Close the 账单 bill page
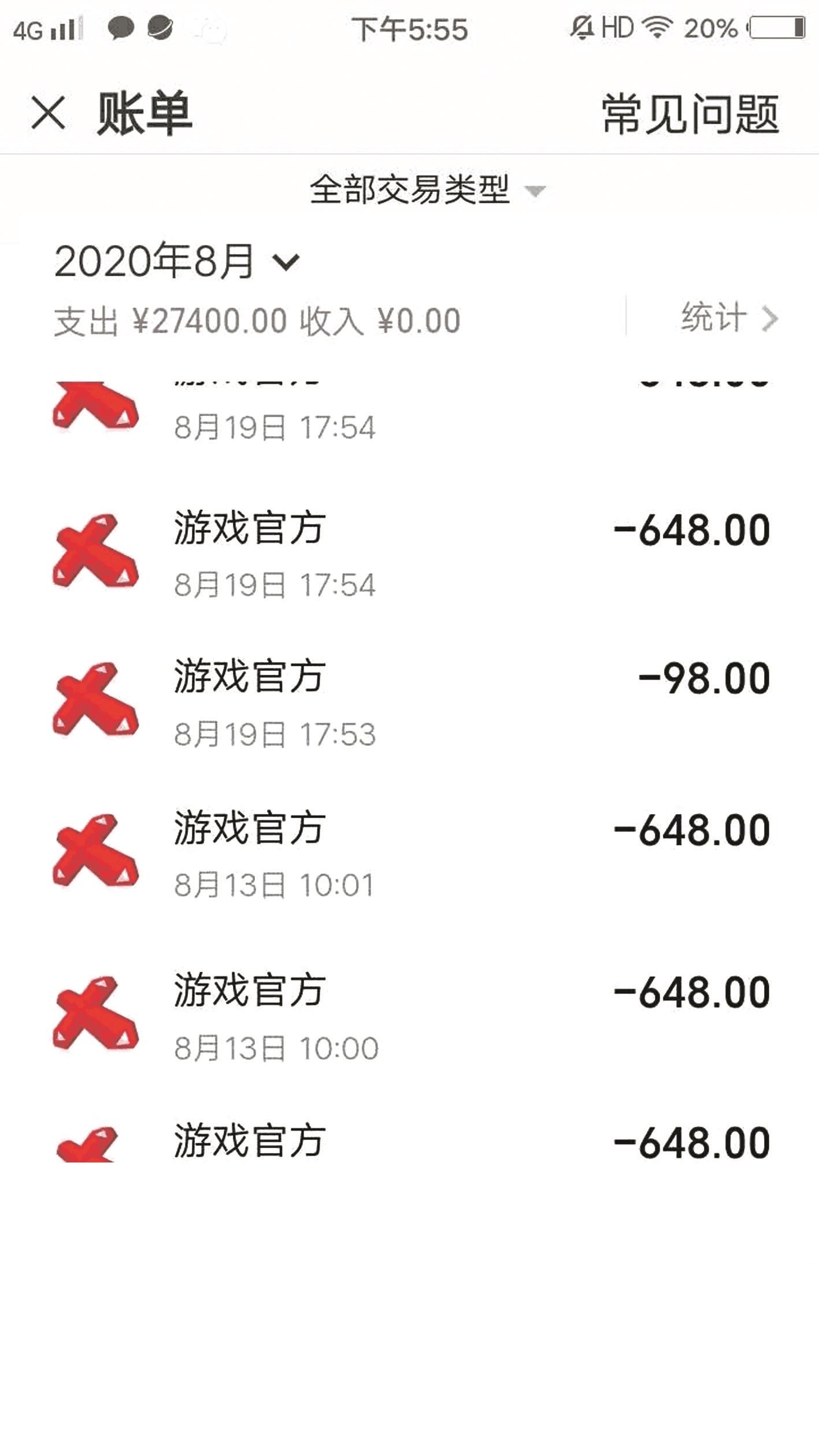Image resolution: width=819 pixels, height=1456 pixels. (48, 113)
